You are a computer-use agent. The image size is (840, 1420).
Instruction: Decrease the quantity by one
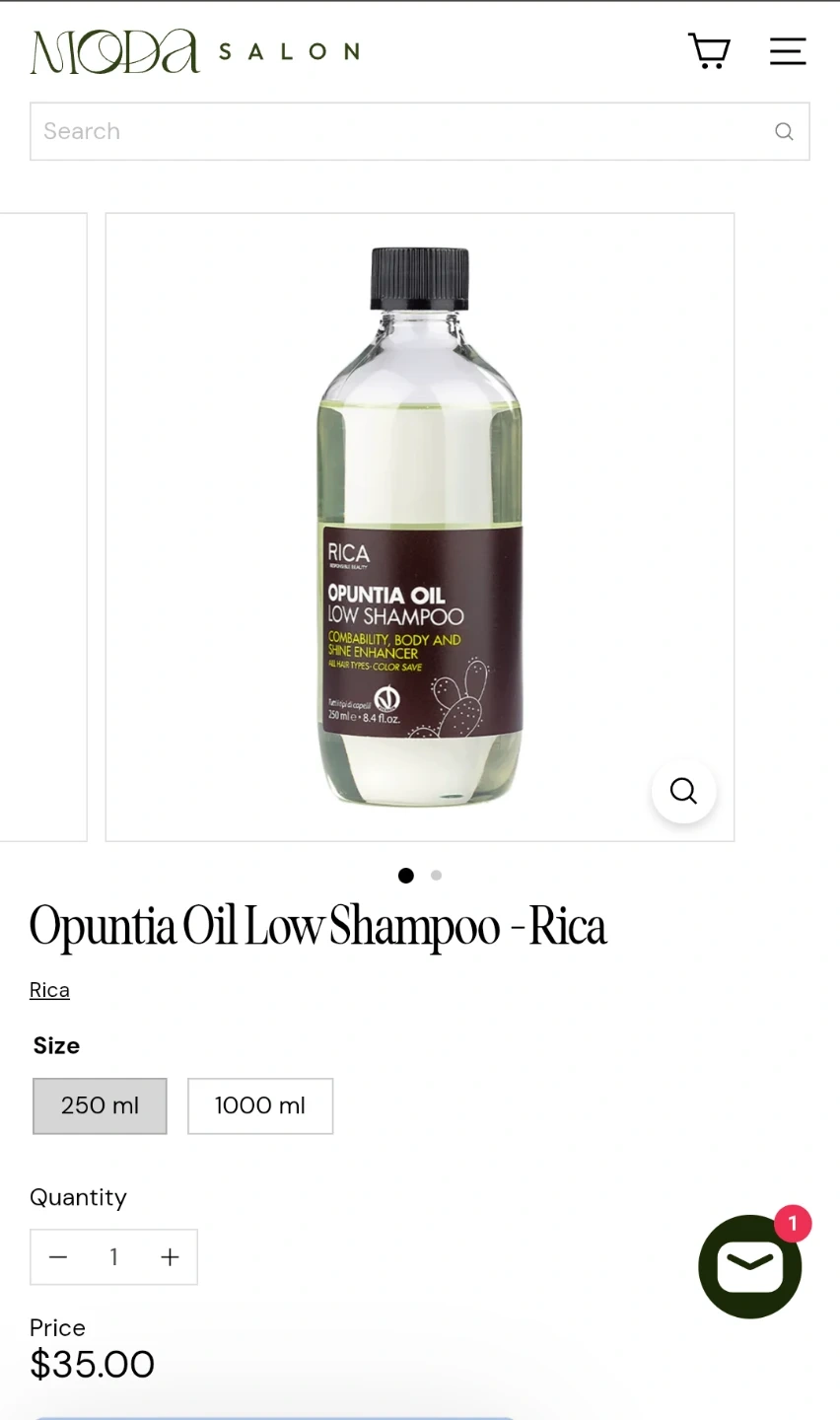point(58,1257)
